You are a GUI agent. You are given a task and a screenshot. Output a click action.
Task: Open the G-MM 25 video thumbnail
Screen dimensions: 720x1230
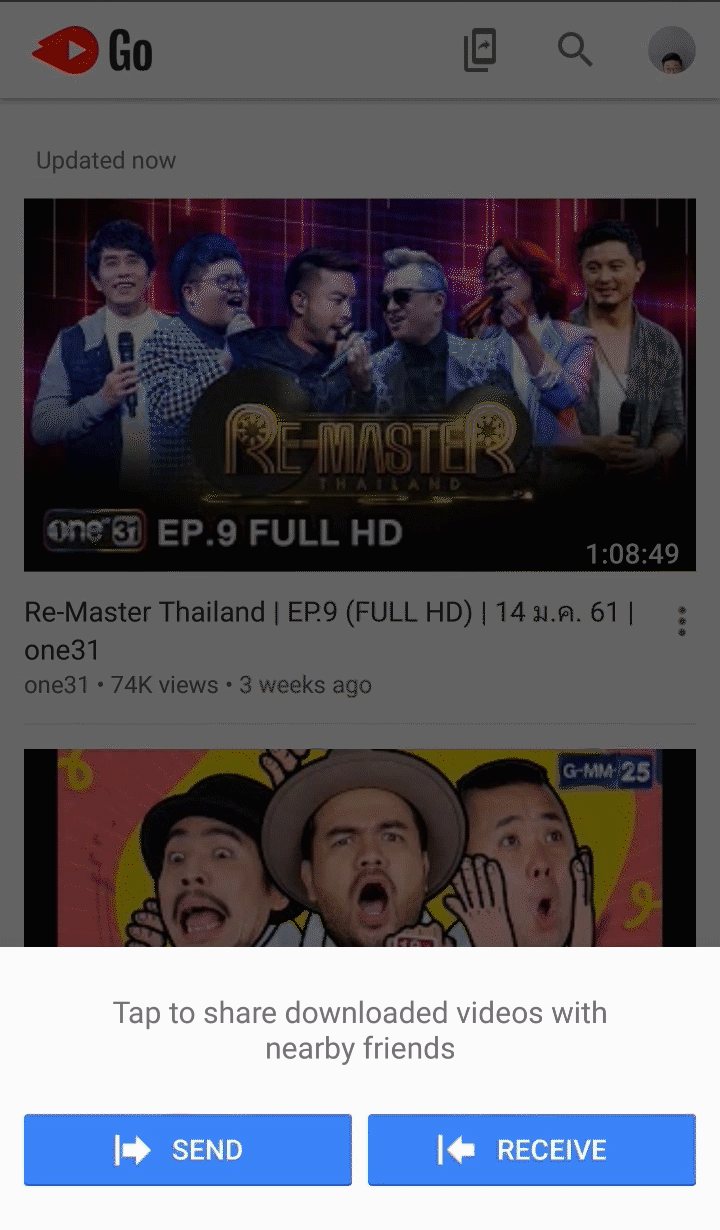[x=360, y=848]
